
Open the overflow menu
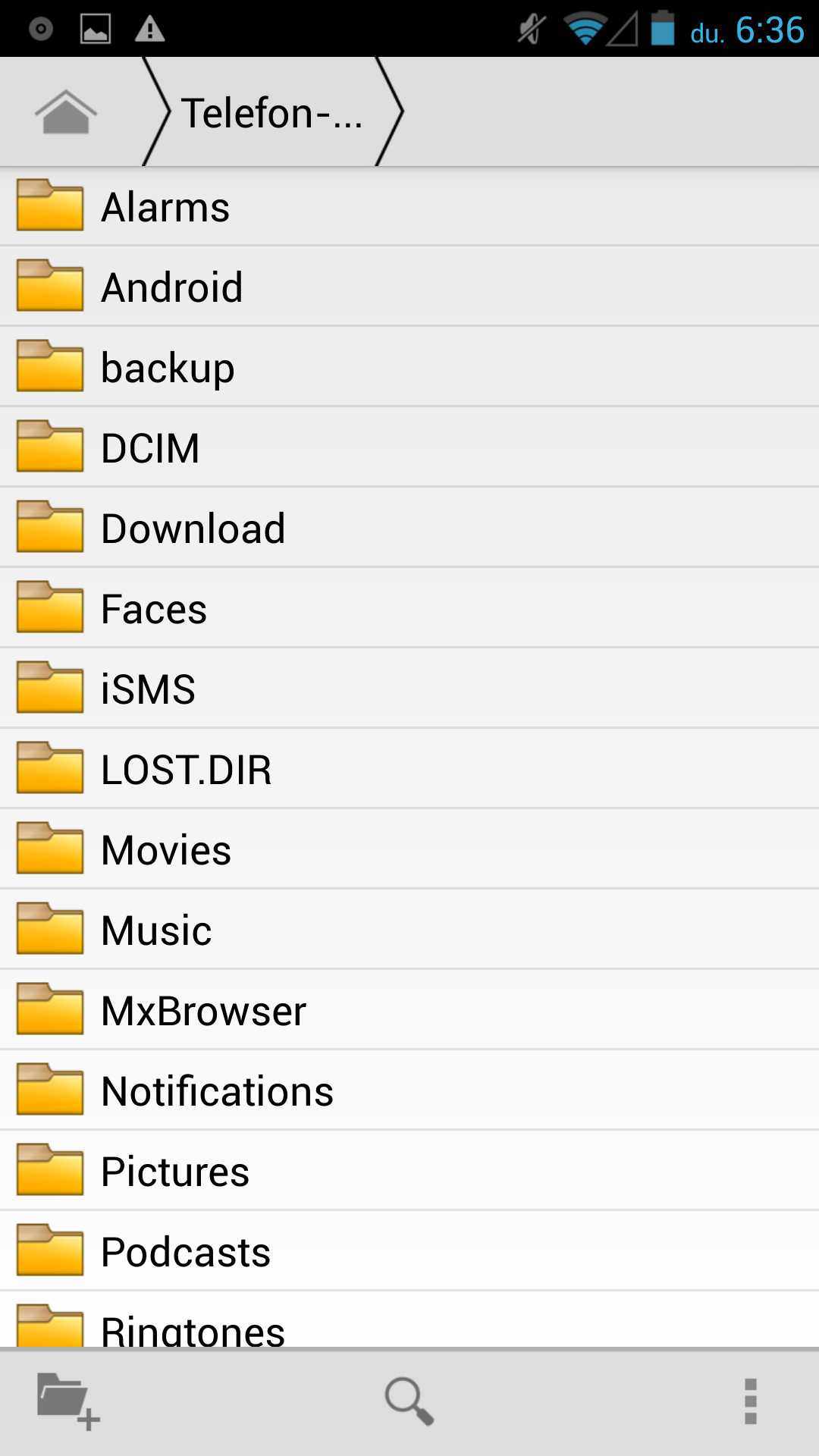tap(751, 1401)
